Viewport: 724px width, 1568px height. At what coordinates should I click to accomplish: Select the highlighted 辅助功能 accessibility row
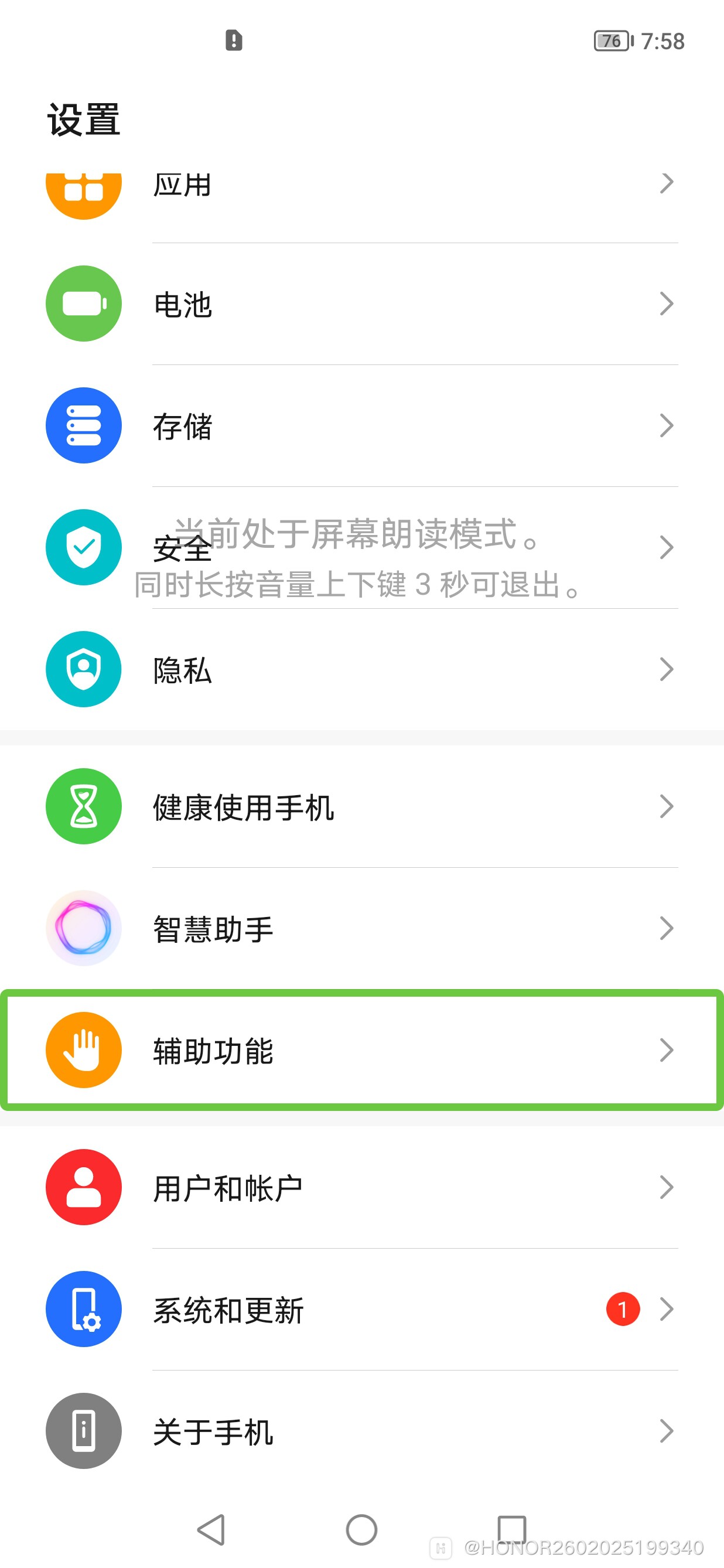tap(362, 1050)
